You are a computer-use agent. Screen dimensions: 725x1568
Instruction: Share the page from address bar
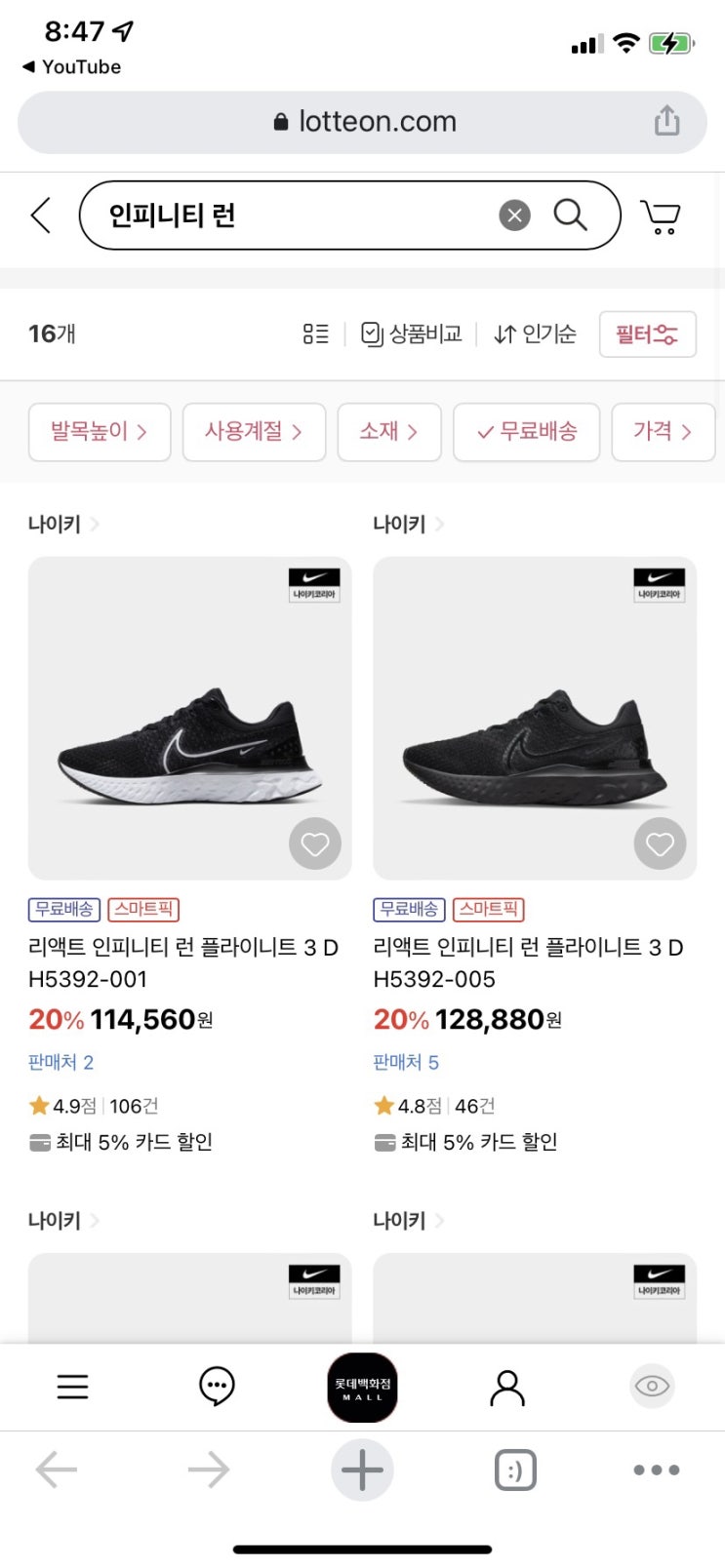pos(666,122)
